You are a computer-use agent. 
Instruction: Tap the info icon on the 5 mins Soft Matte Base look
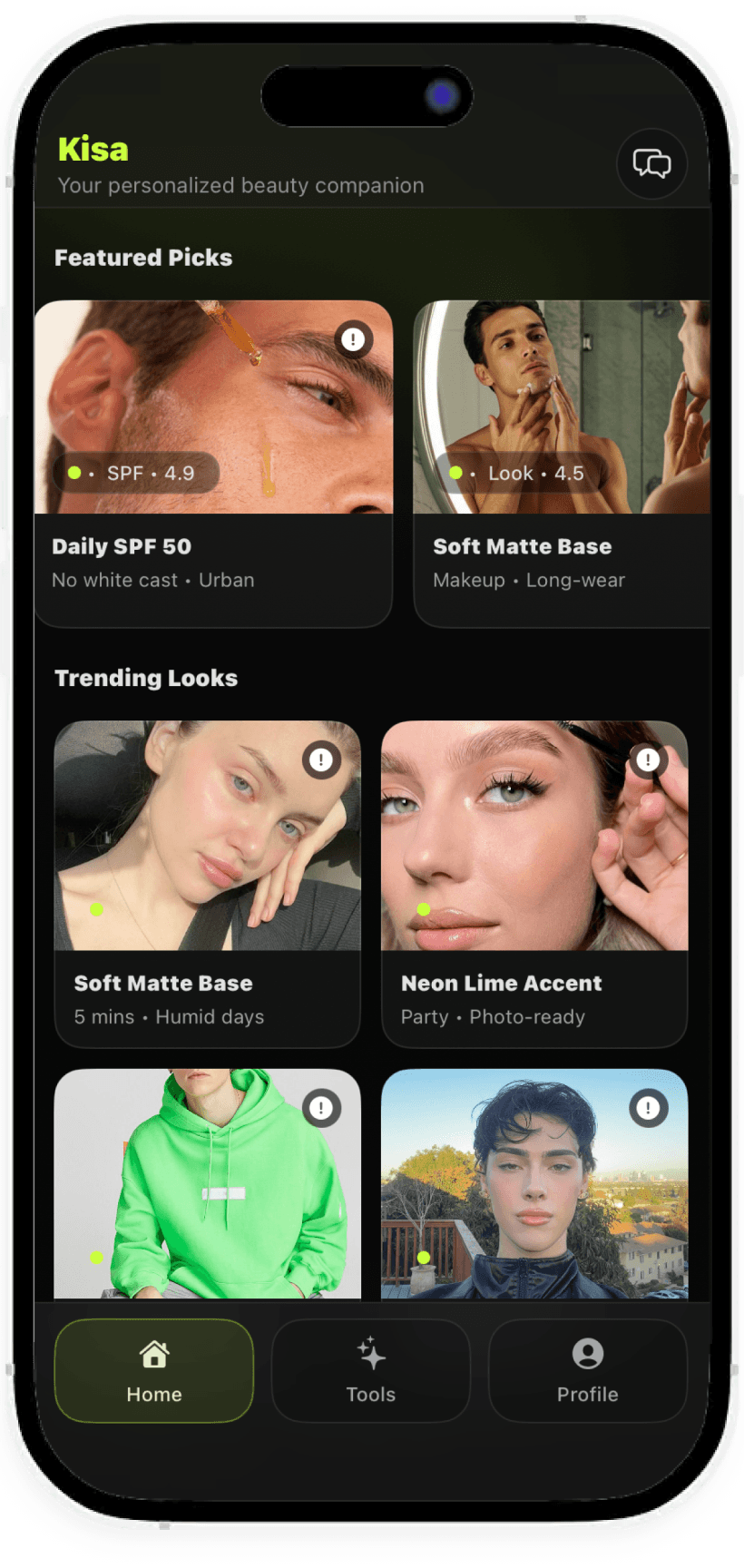pos(321,759)
